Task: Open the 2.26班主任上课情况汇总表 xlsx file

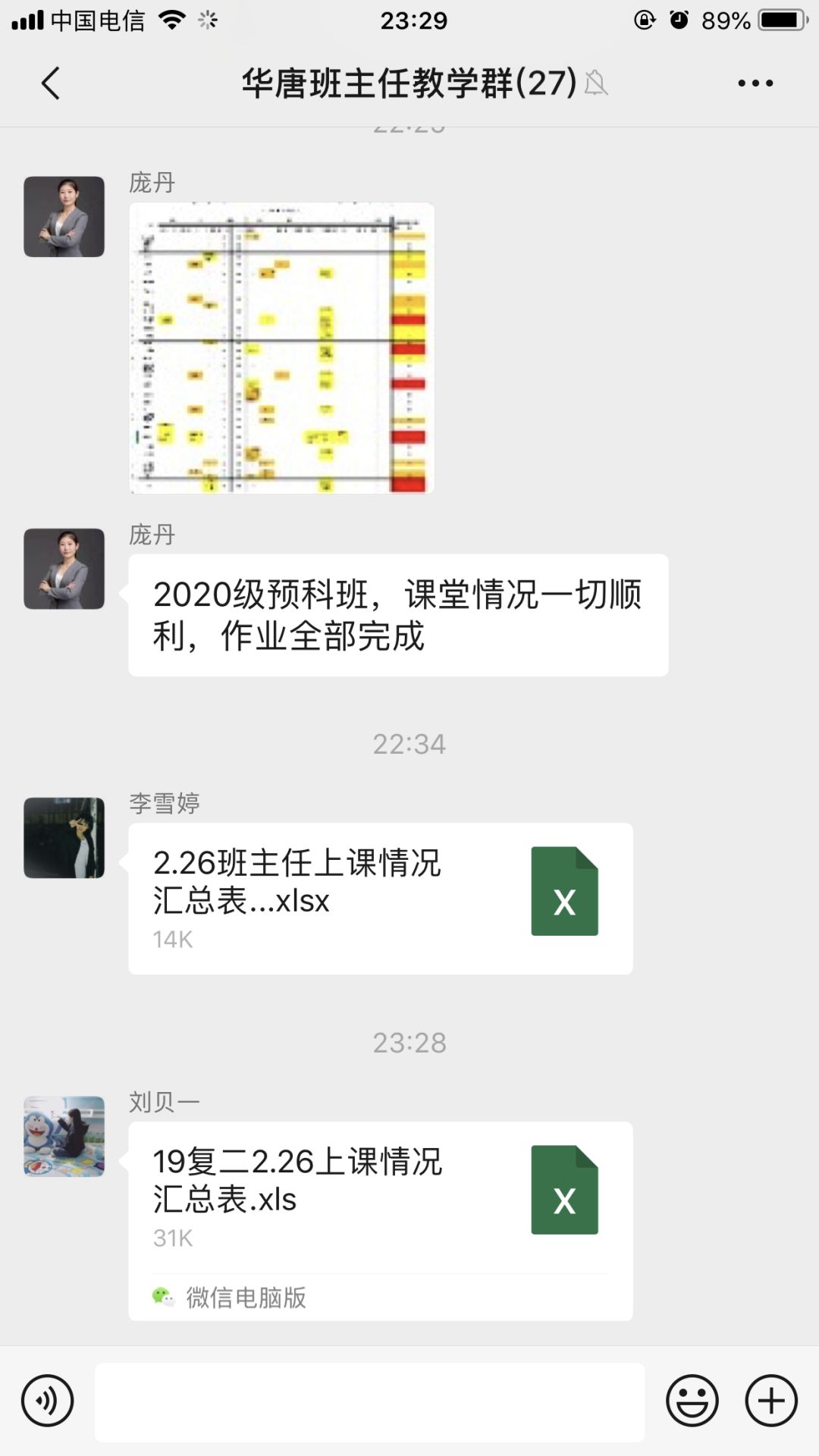Action: click(x=380, y=899)
